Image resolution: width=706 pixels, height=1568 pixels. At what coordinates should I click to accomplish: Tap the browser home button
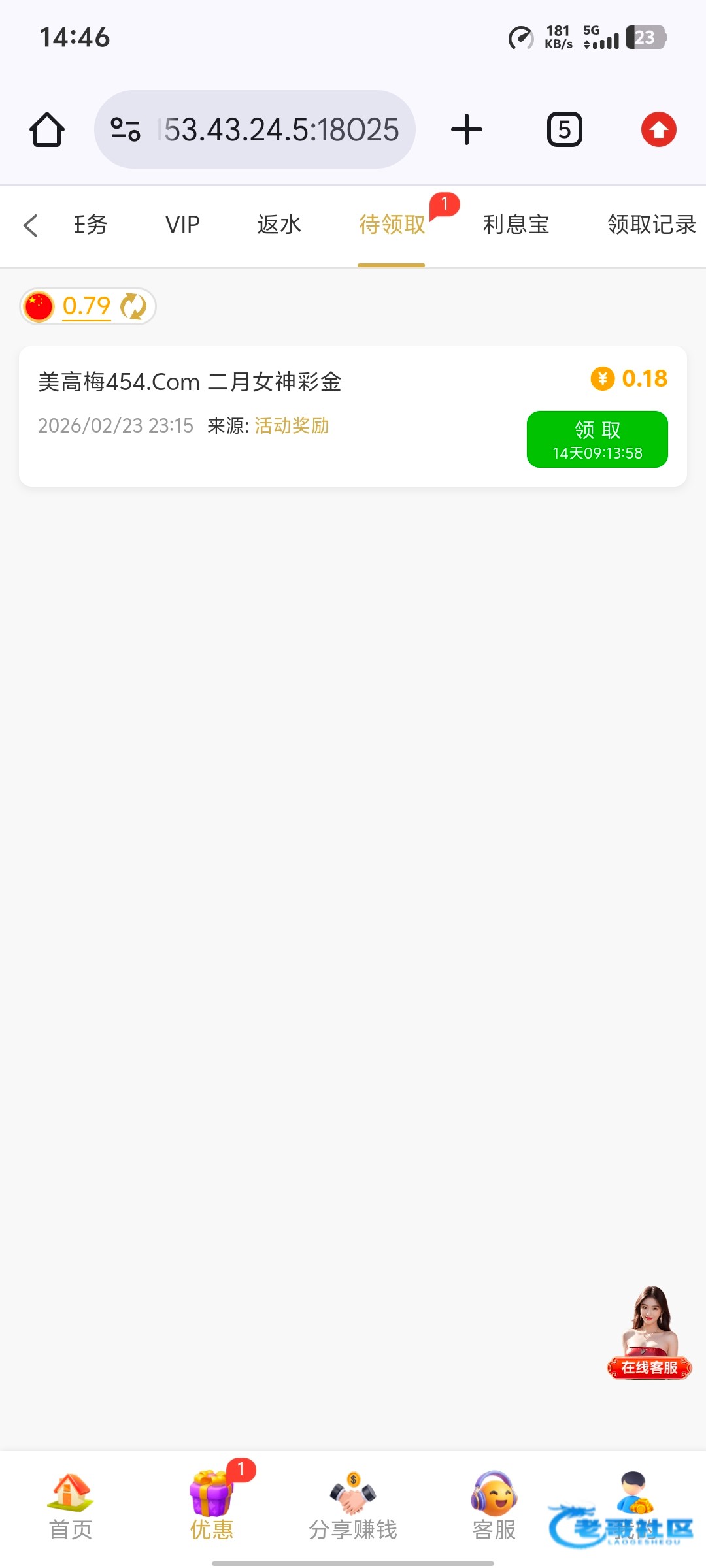click(47, 129)
